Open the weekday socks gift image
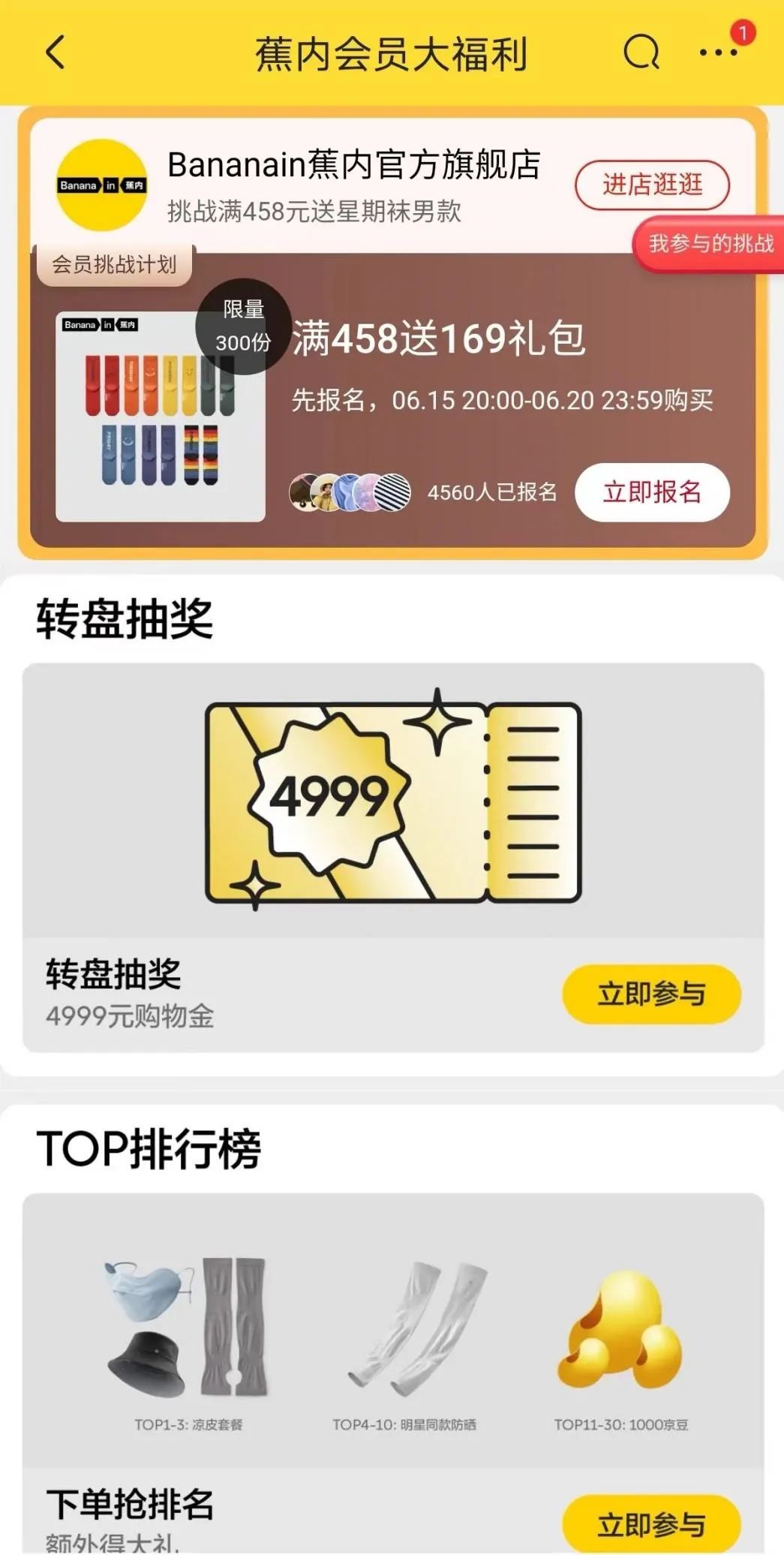The width and height of the screenshot is (784, 1555). coord(161,417)
